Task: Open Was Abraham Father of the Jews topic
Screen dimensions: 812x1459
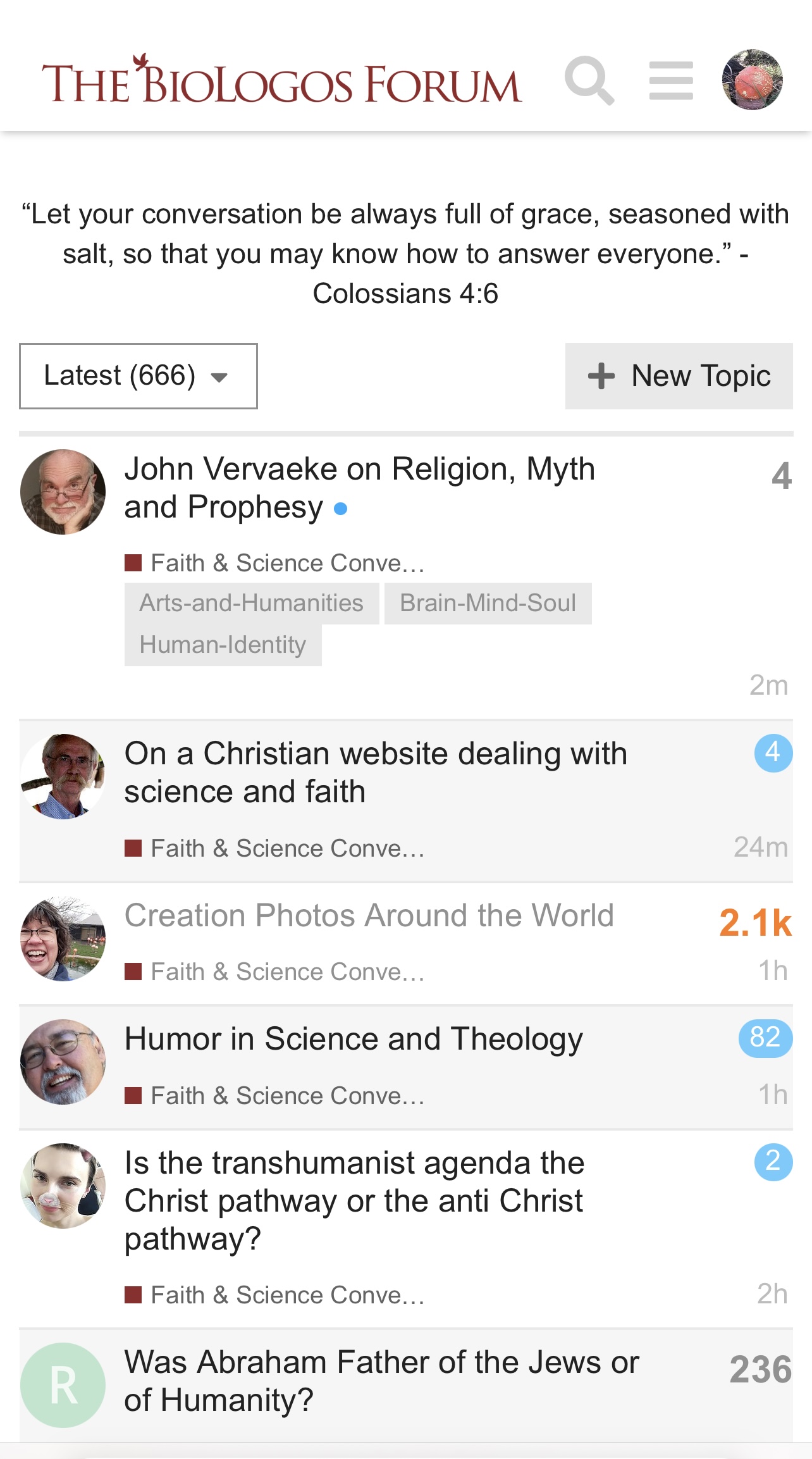Action: coord(381,1381)
